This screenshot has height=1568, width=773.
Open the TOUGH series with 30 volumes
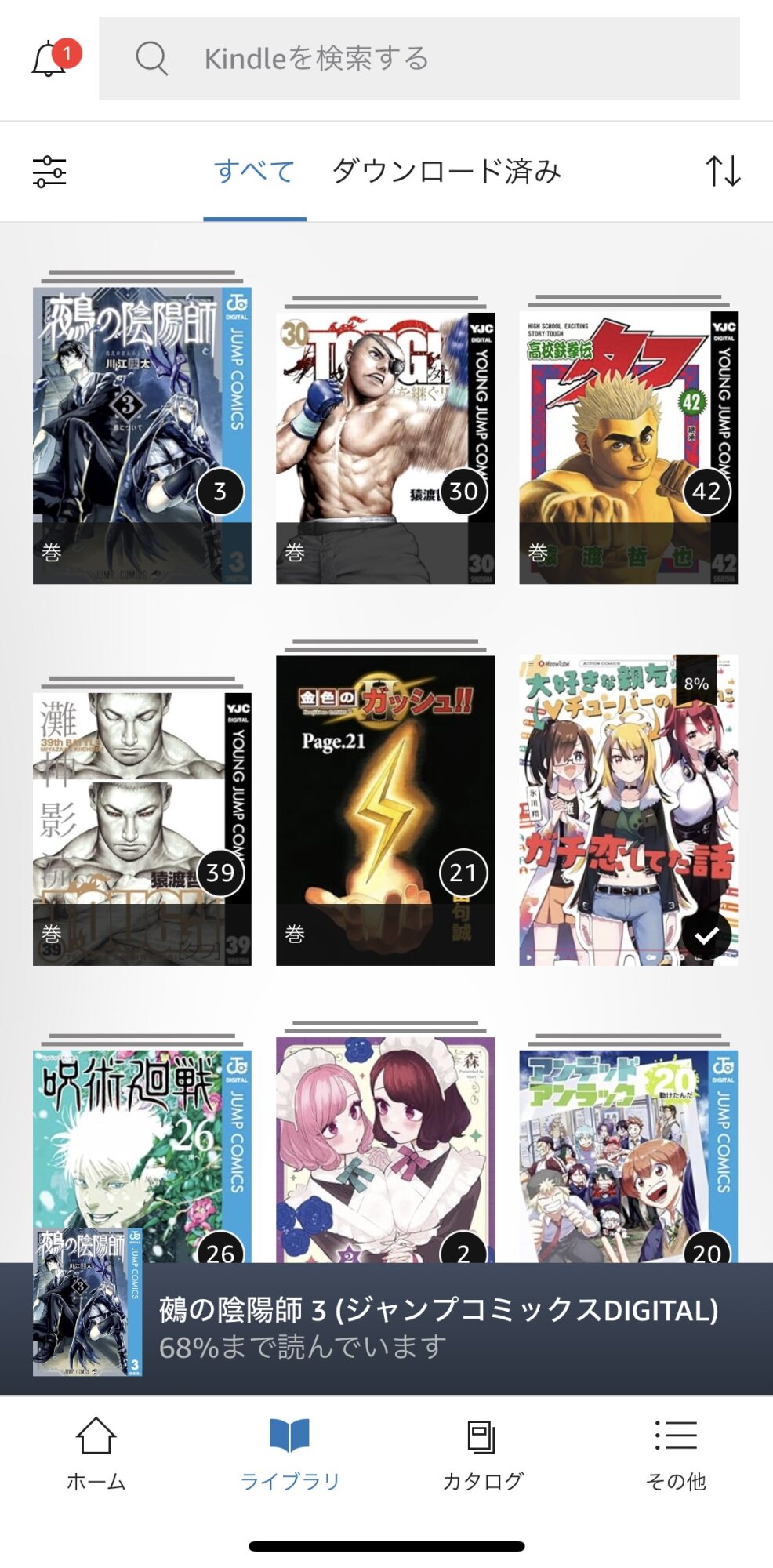pos(385,447)
